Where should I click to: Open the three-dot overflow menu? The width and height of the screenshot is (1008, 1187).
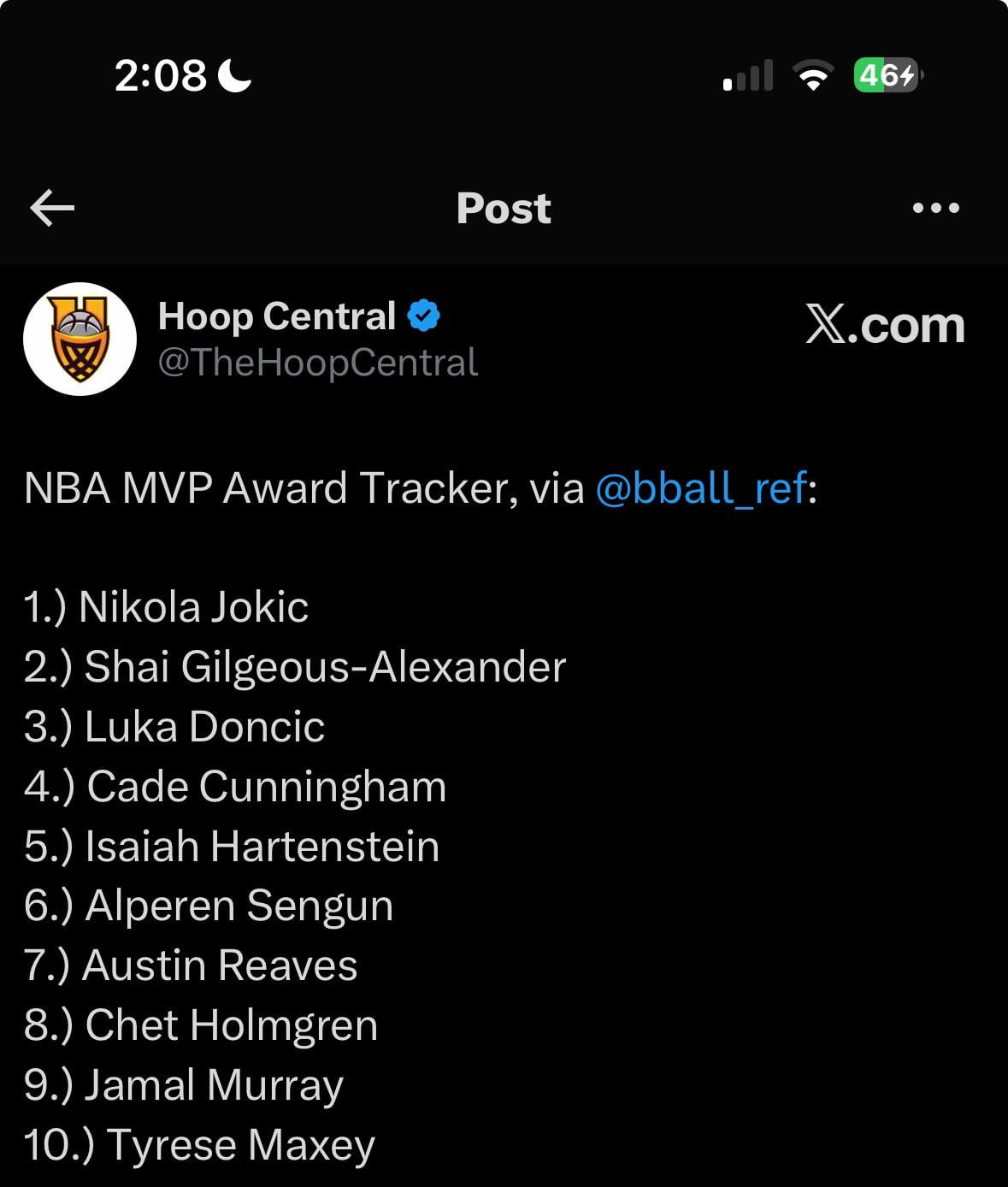(x=935, y=208)
